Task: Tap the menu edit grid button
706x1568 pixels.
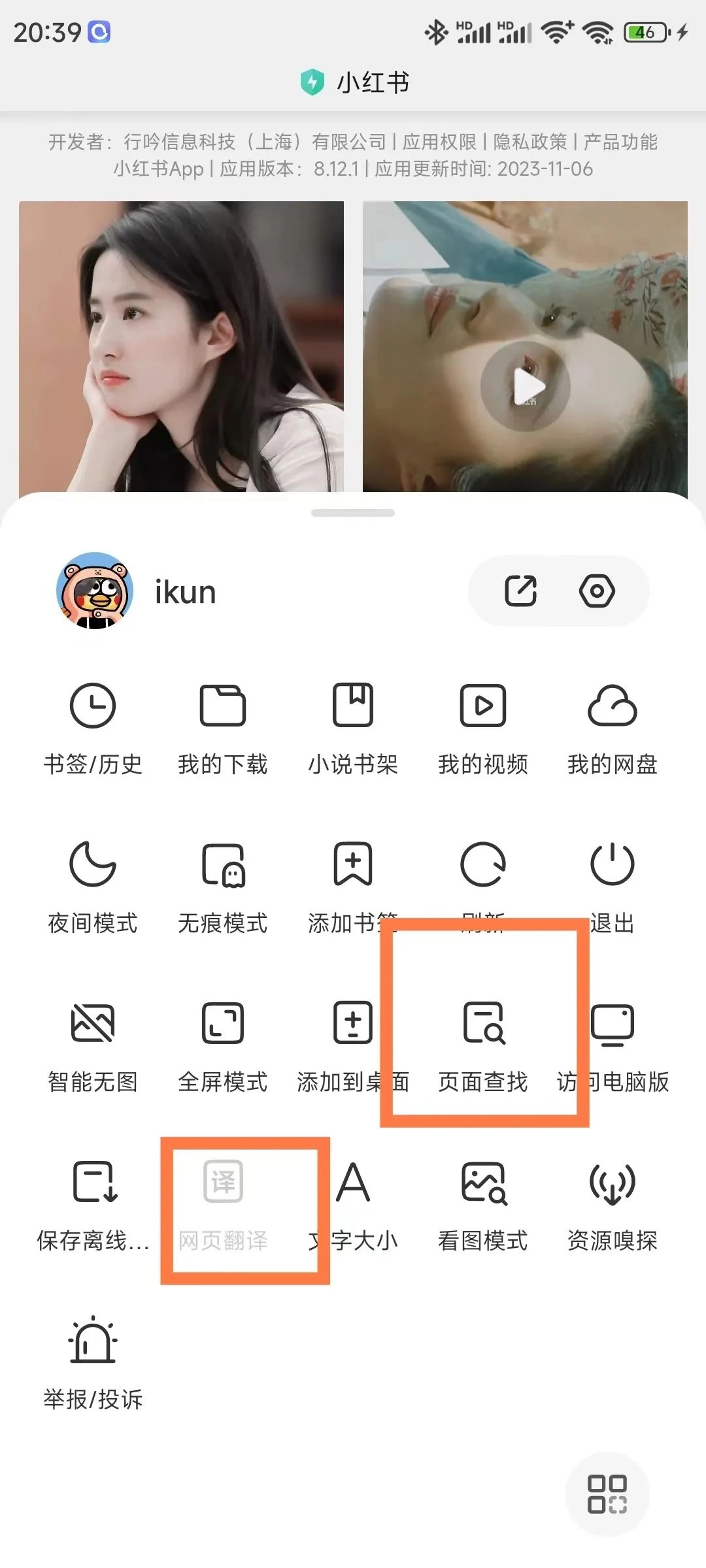Action: [x=607, y=1494]
